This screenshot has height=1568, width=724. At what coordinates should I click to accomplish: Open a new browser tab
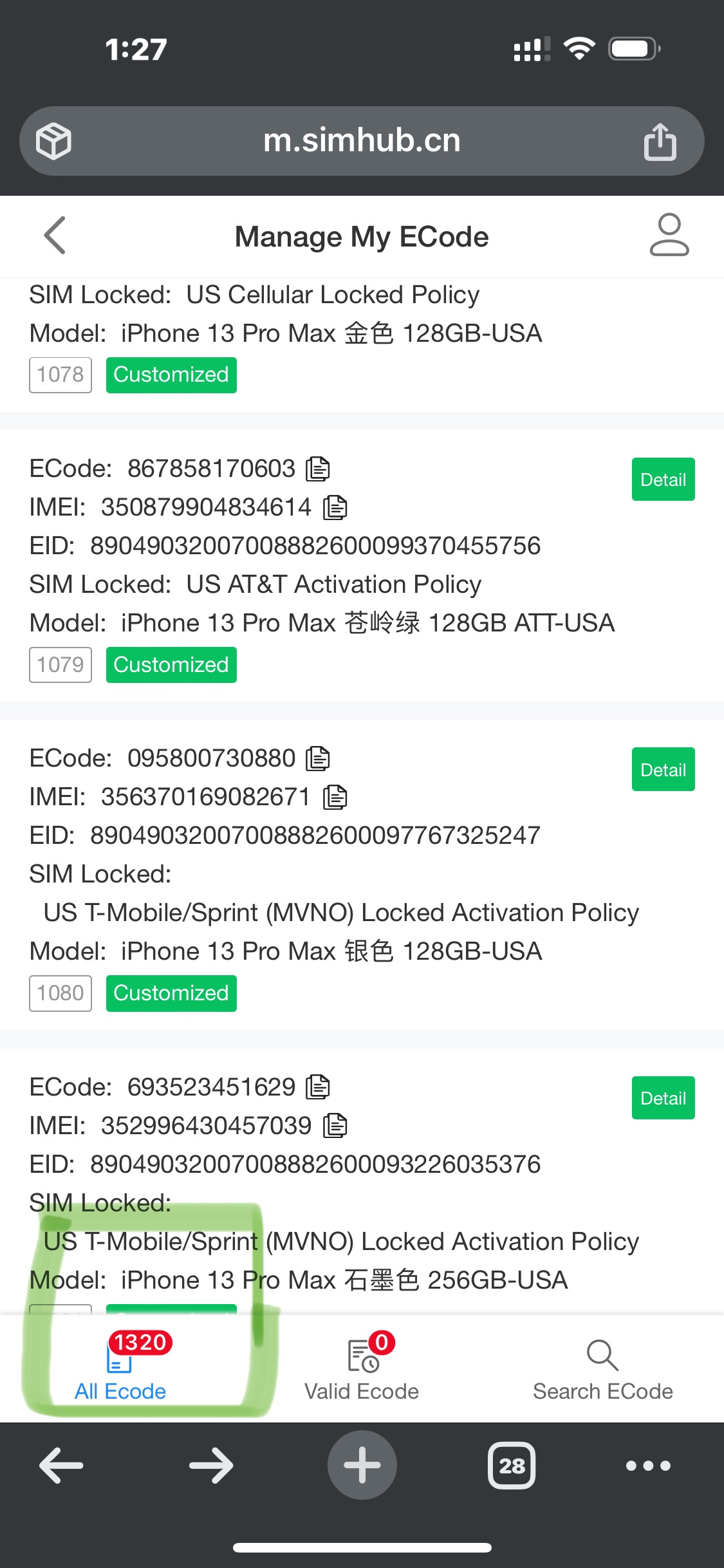pos(362,1465)
